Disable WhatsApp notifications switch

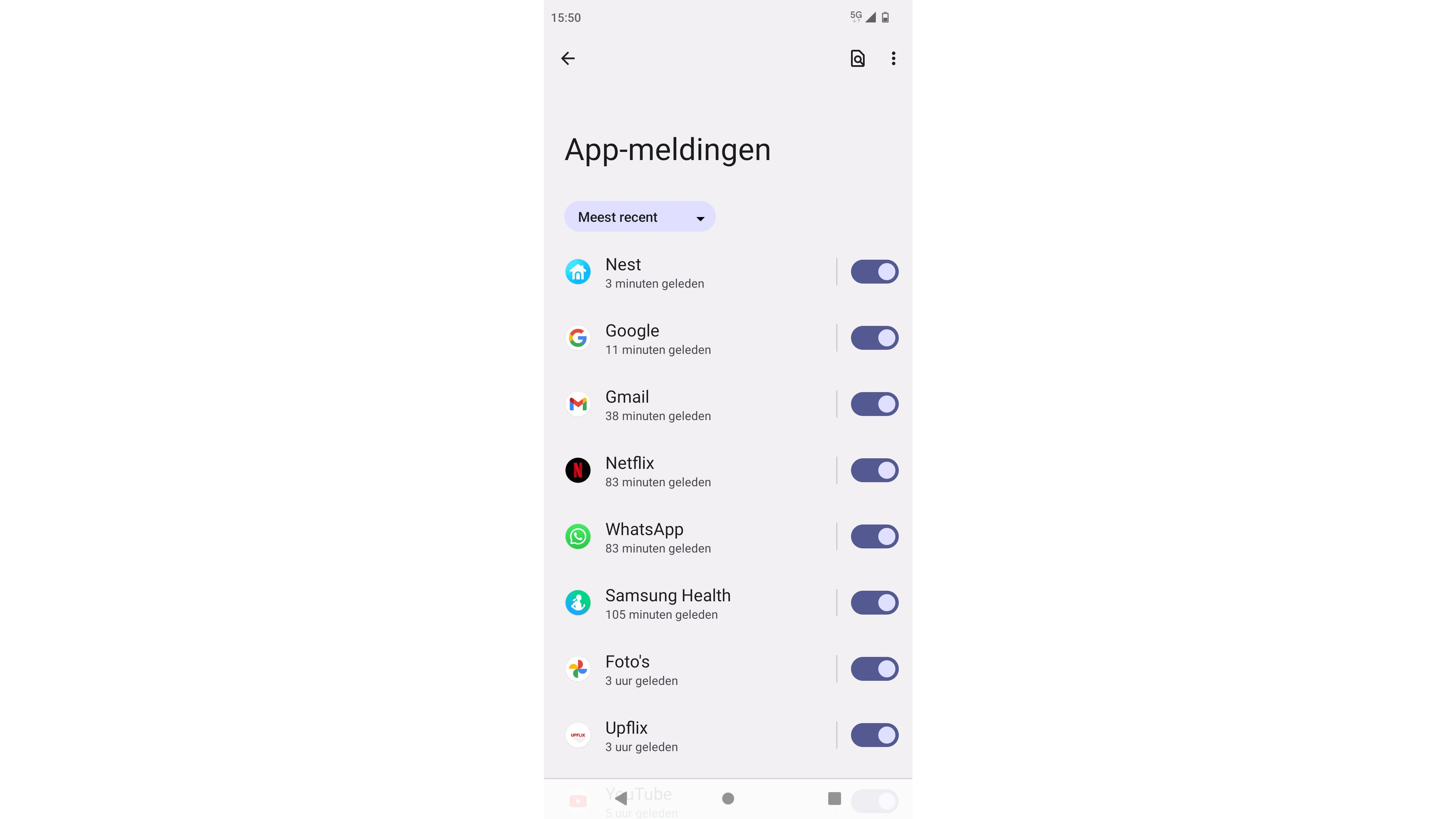(874, 536)
